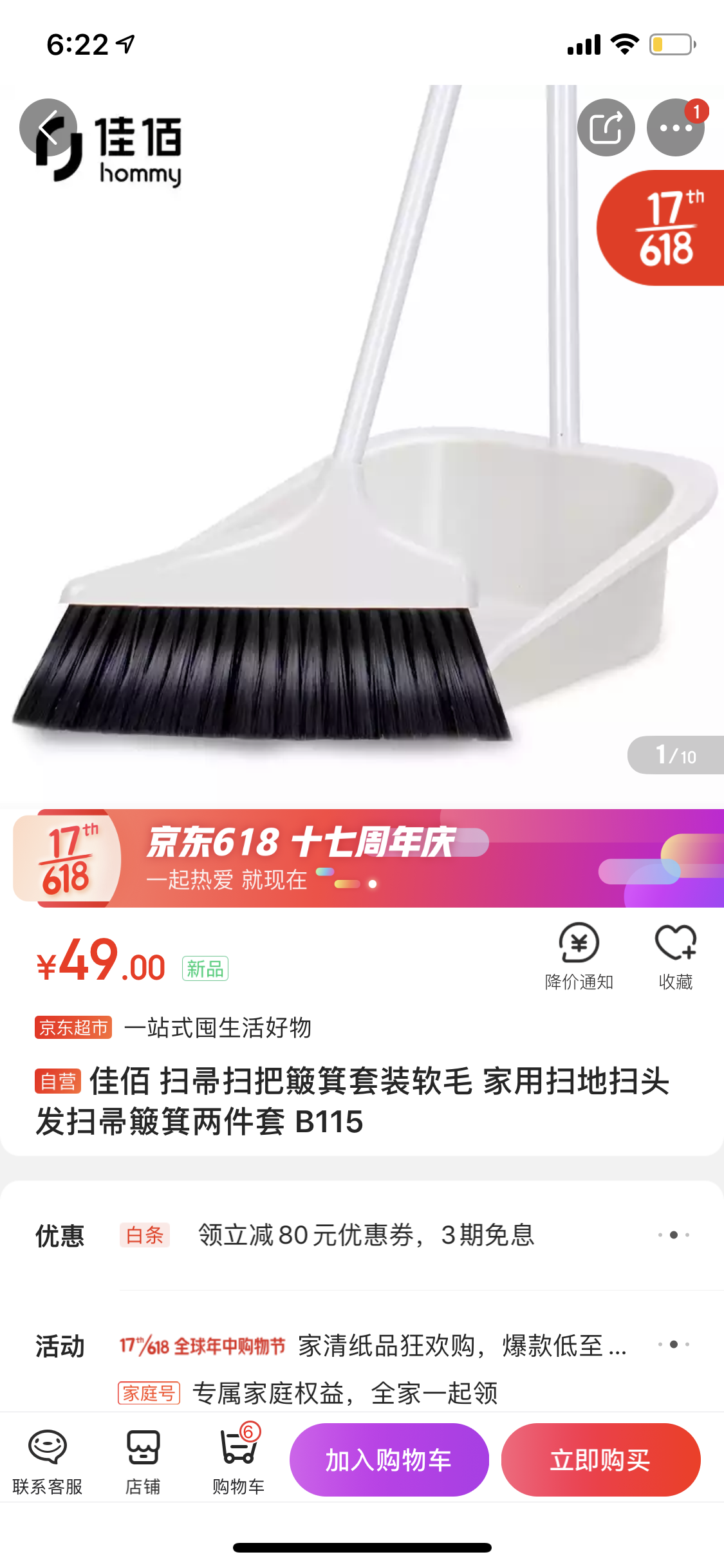This screenshot has height=1568, width=724.
Task: Contact customer service (联系客服)
Action: click(48, 1461)
